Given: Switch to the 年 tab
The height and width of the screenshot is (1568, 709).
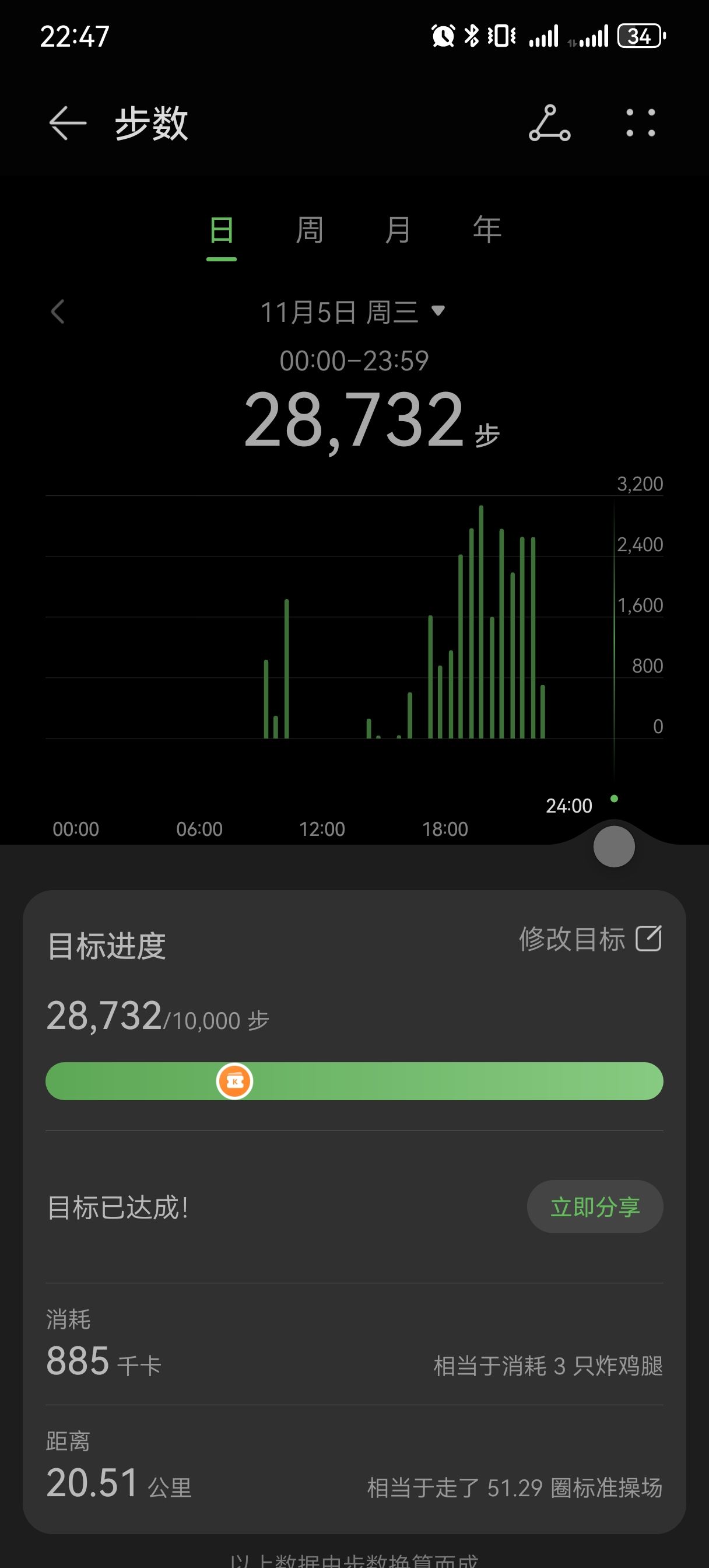Looking at the screenshot, I should (487, 230).
